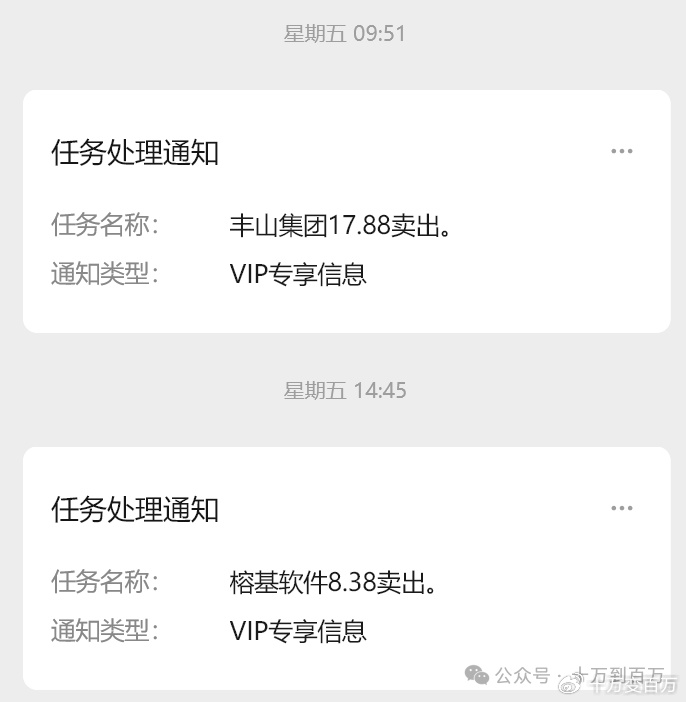
Task: Open the 榕基软件8.38卖出 notification card
Action: coord(346,582)
